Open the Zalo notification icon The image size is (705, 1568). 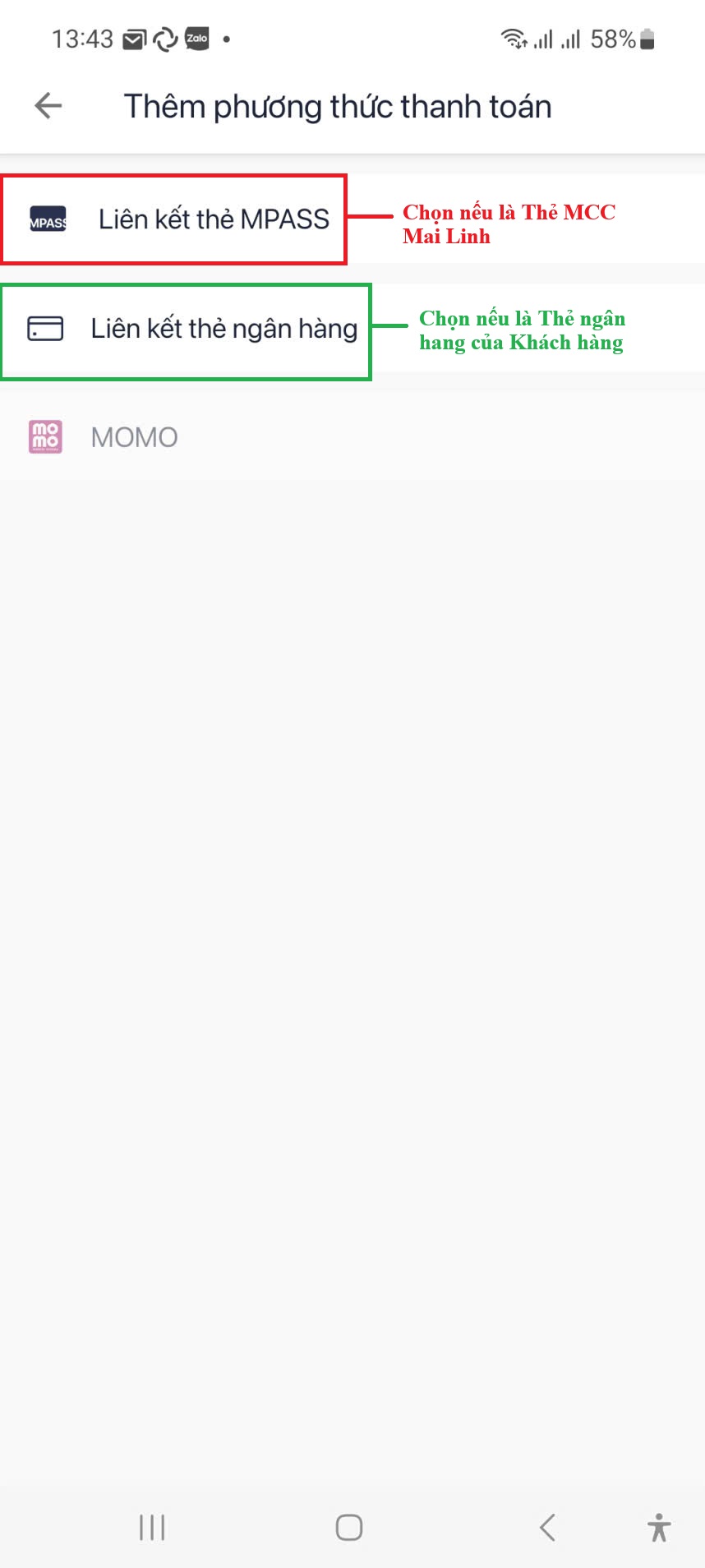pos(196,38)
